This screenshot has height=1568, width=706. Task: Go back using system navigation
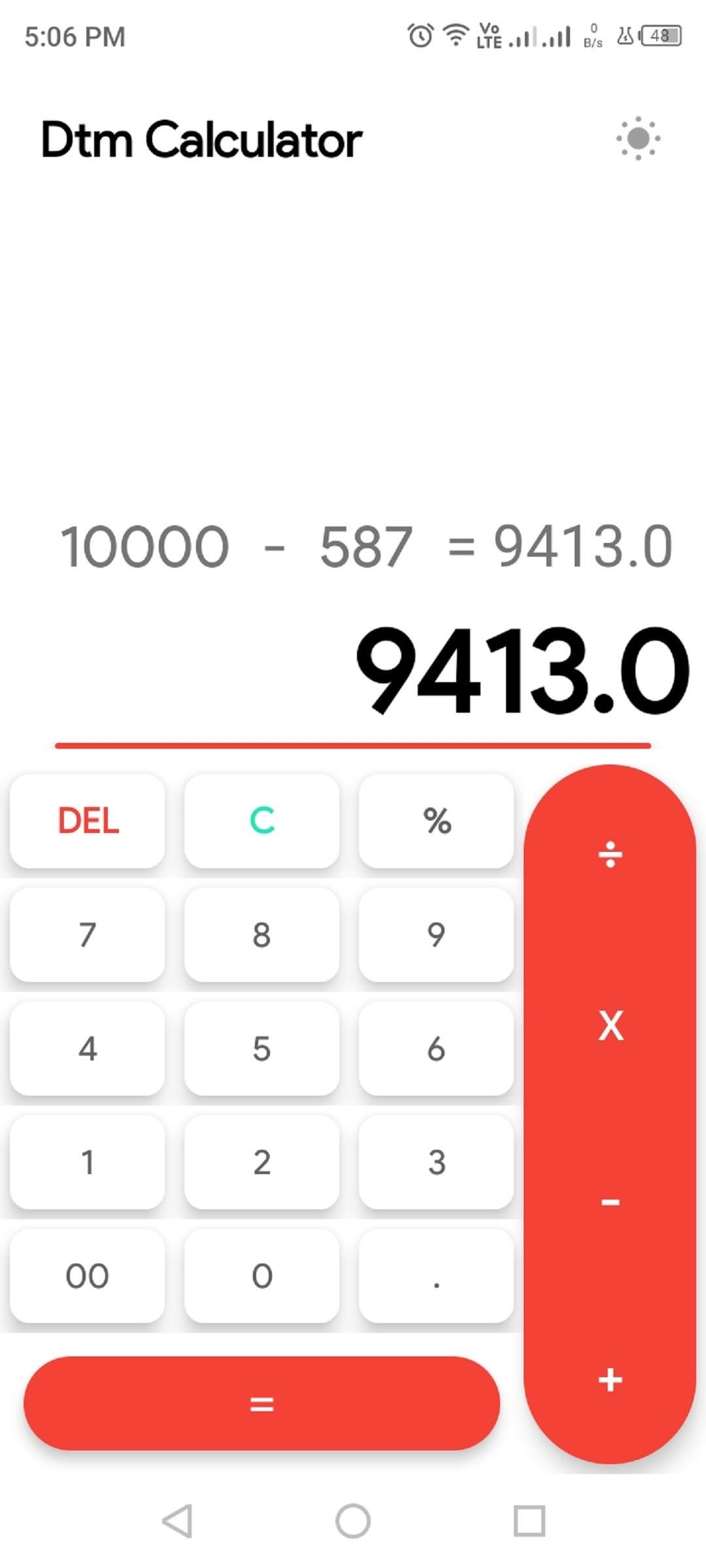tap(176, 1521)
